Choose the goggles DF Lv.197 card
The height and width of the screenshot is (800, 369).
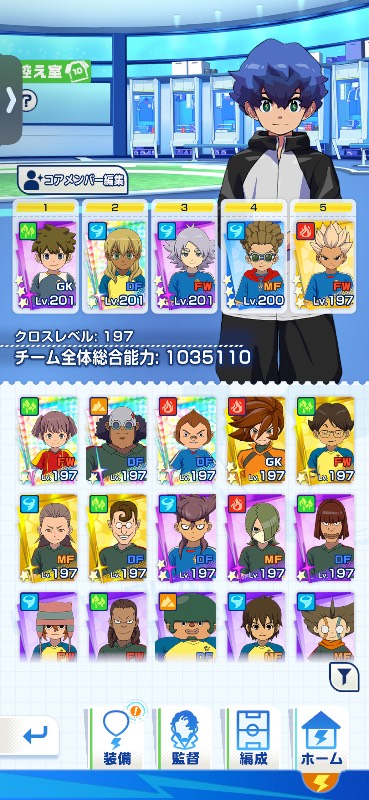click(117, 440)
